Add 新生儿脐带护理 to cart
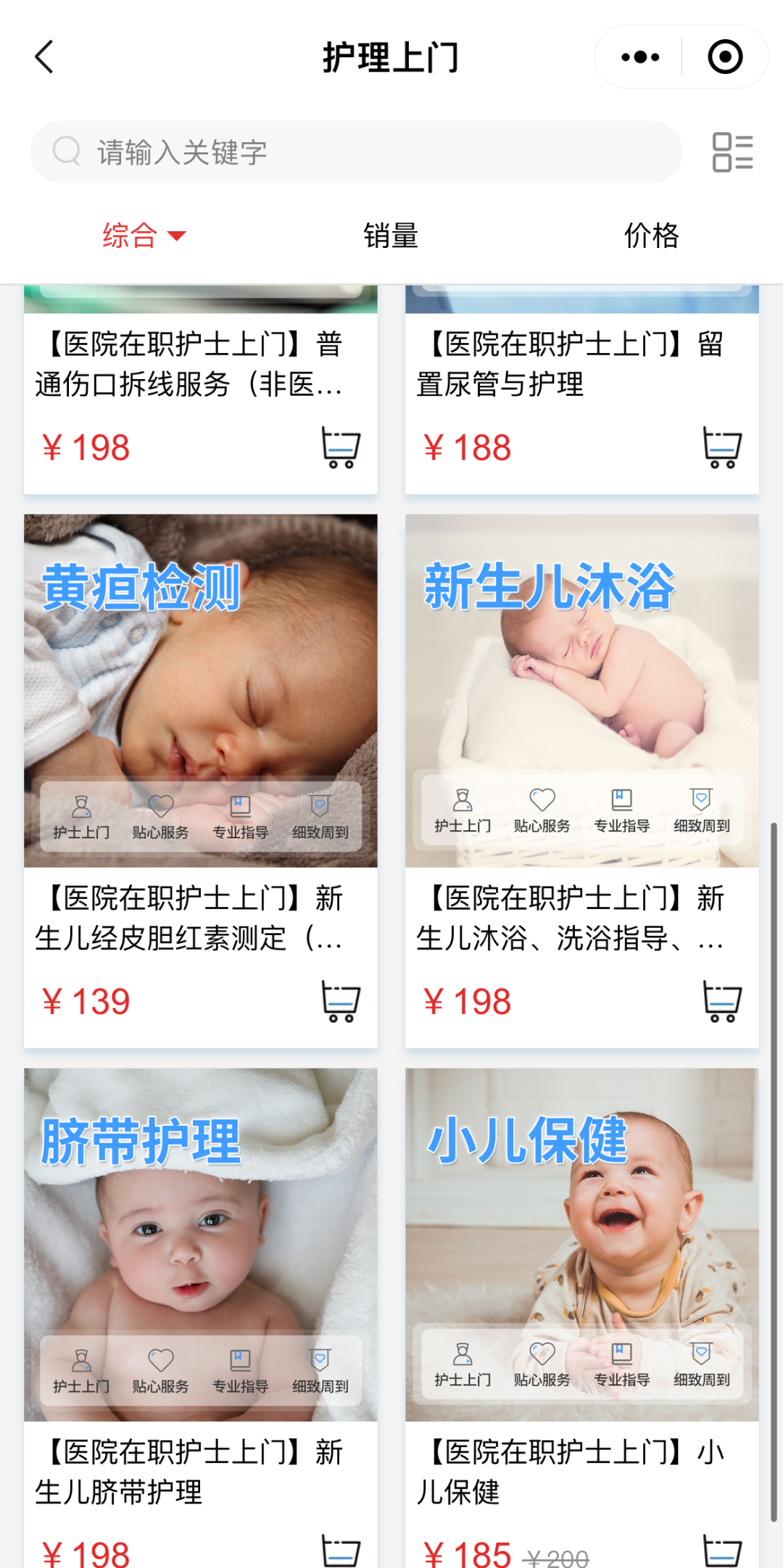783x1568 pixels. tap(341, 1551)
